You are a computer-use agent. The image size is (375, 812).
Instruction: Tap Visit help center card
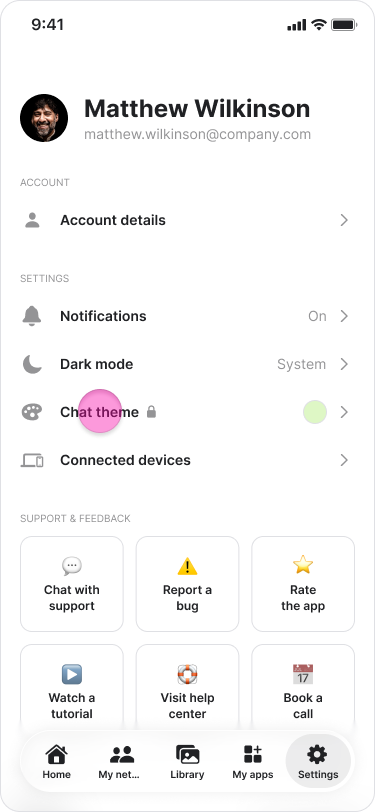tap(188, 687)
